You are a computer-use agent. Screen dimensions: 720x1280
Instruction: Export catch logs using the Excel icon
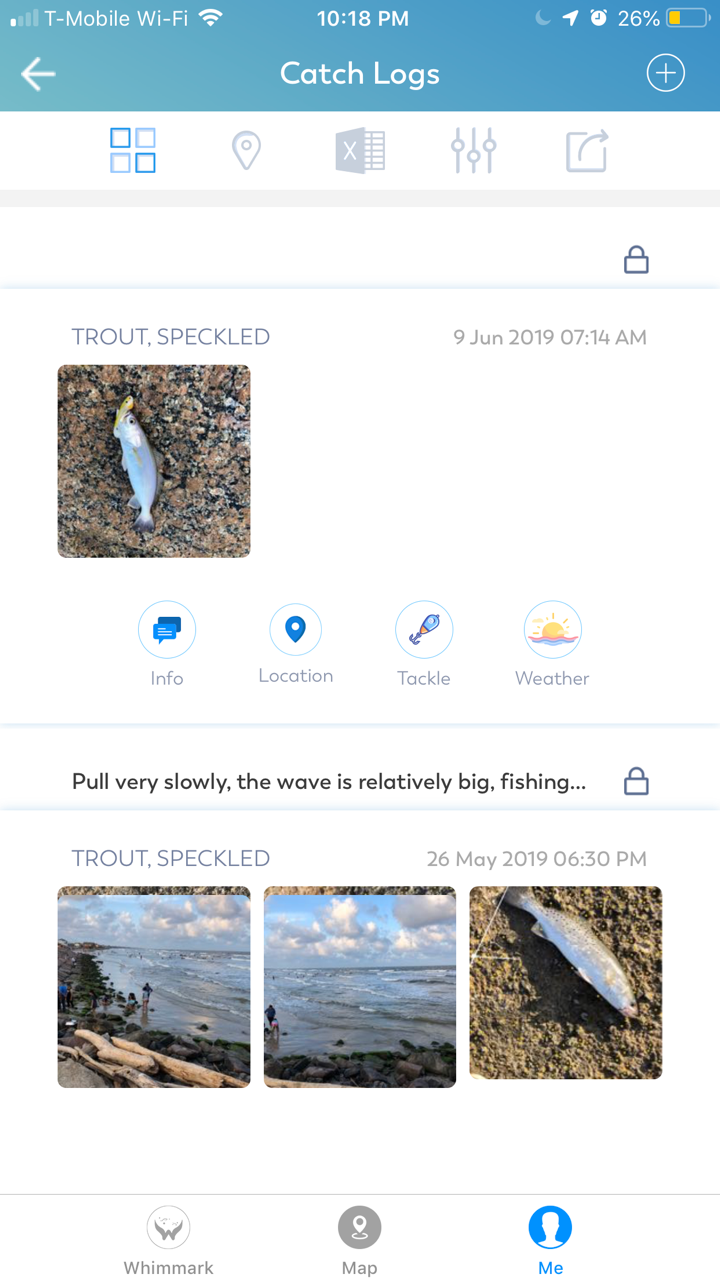[360, 150]
